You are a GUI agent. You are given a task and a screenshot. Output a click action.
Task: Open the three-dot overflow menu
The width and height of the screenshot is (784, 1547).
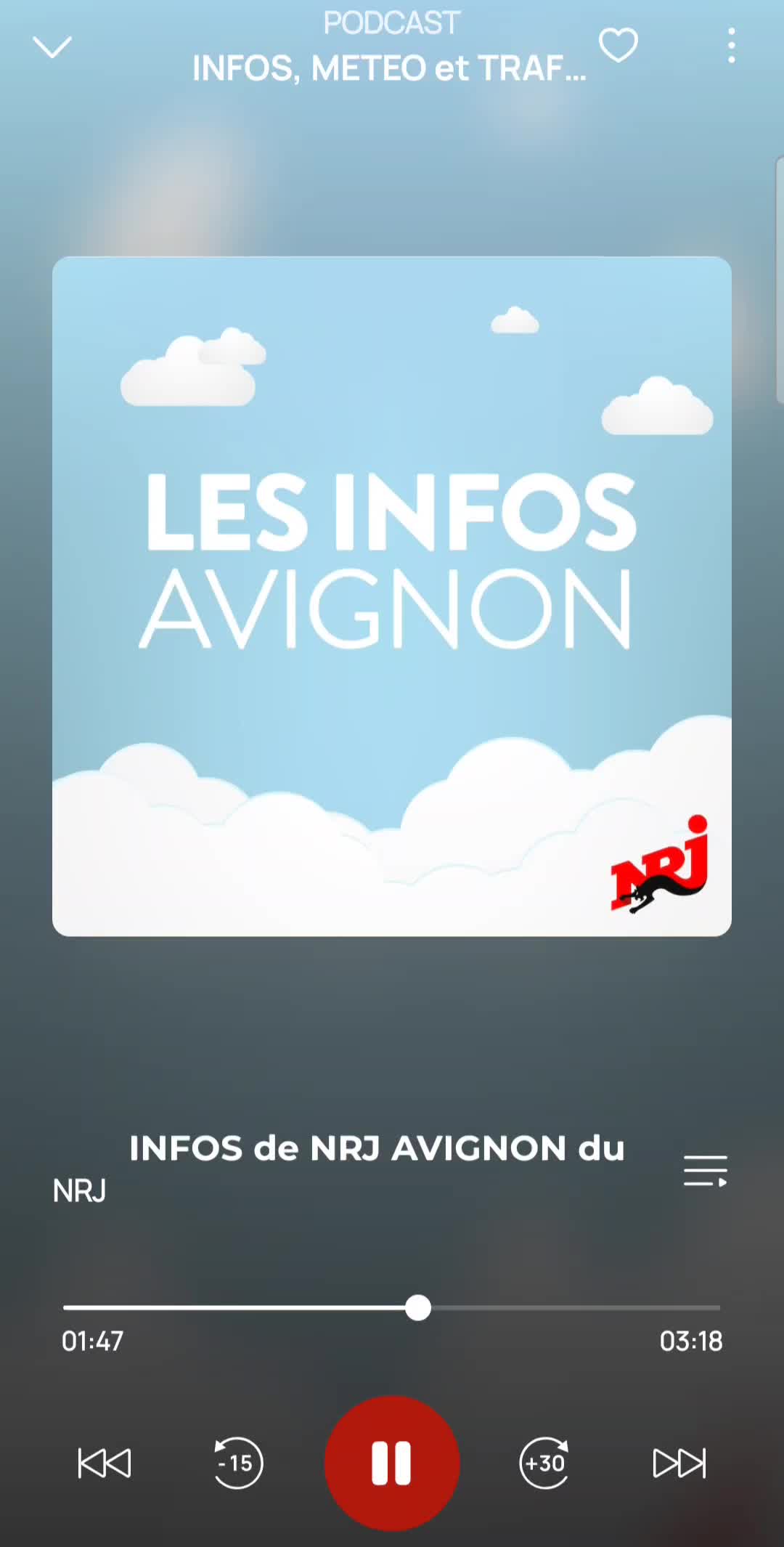coord(731,46)
